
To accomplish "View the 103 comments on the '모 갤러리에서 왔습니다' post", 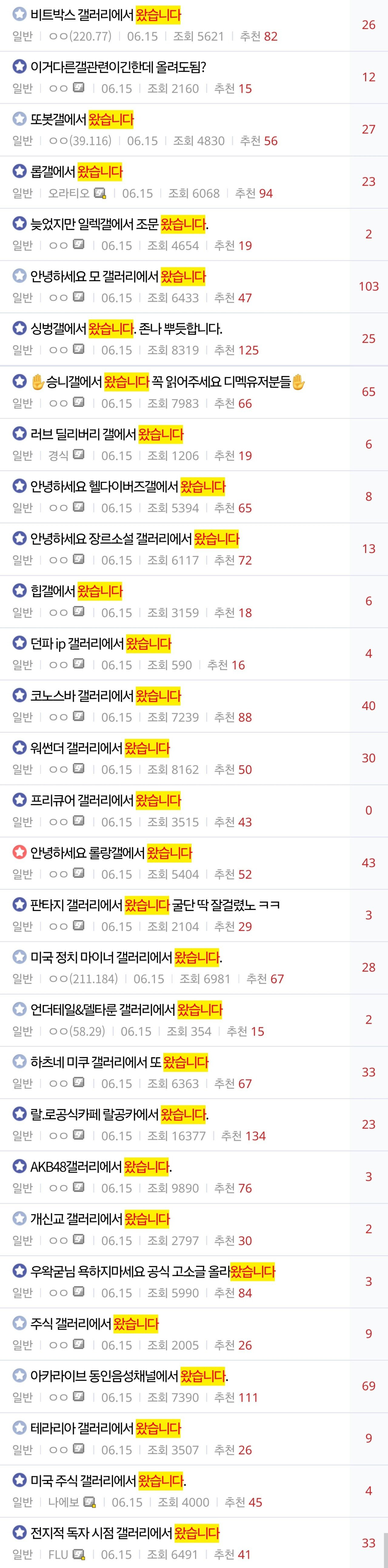I will (x=368, y=286).
